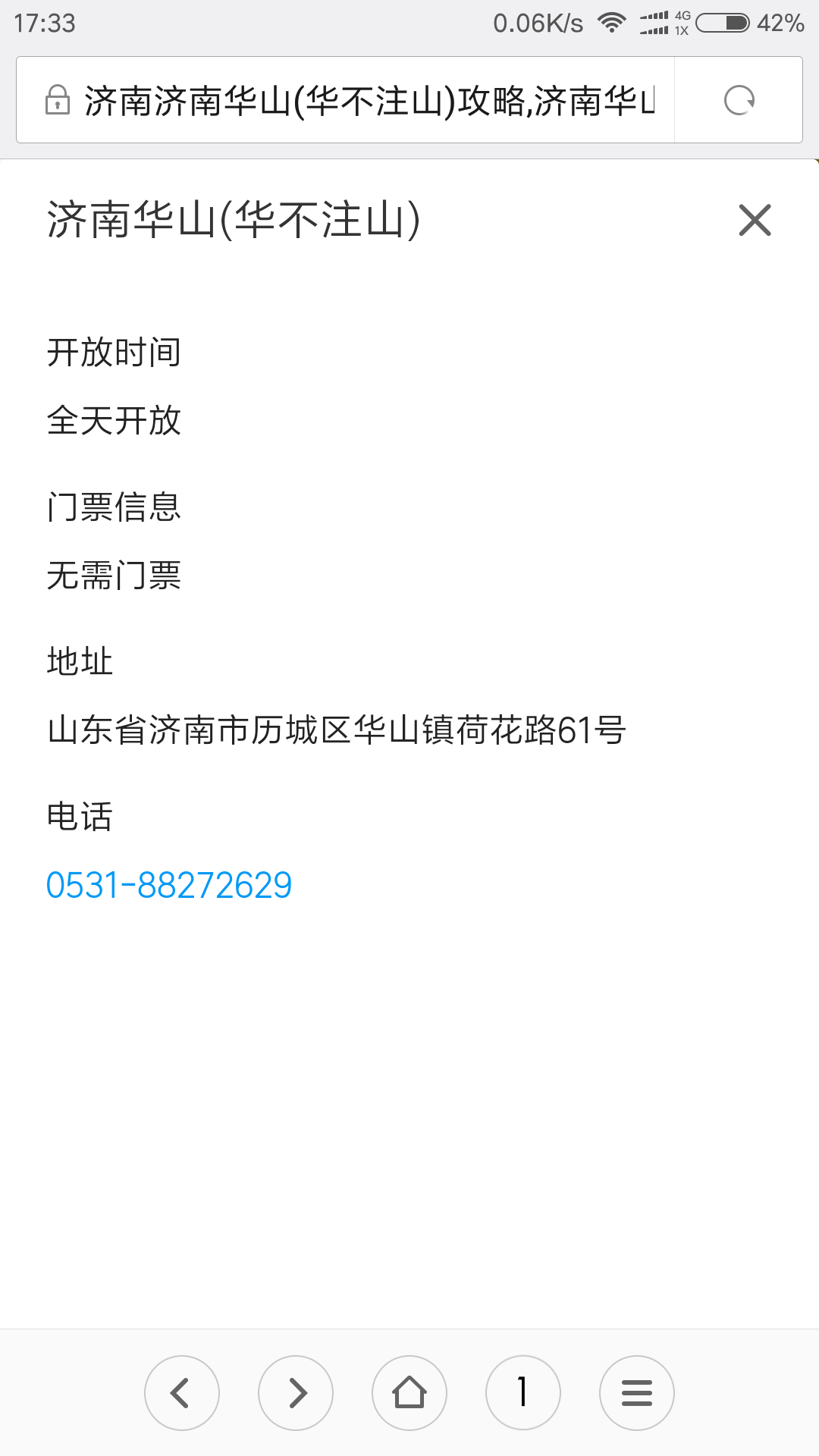Go forward to the next page
This screenshot has height=1456, width=819.
296,1393
